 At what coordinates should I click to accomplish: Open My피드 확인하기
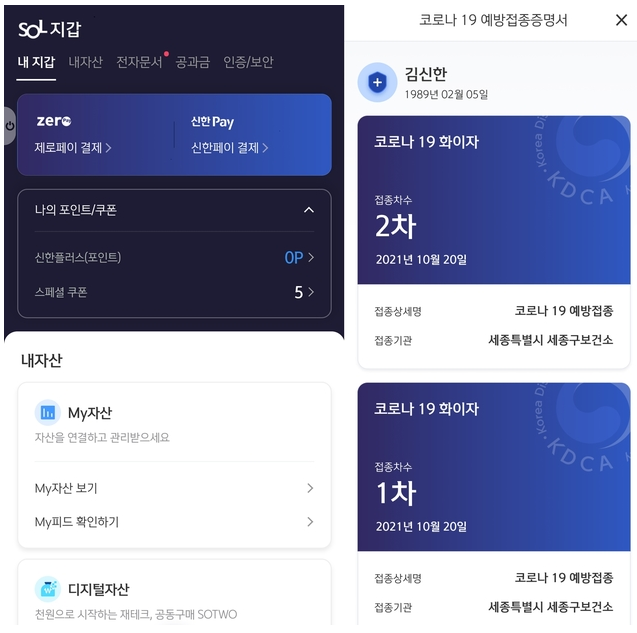(x=174, y=522)
